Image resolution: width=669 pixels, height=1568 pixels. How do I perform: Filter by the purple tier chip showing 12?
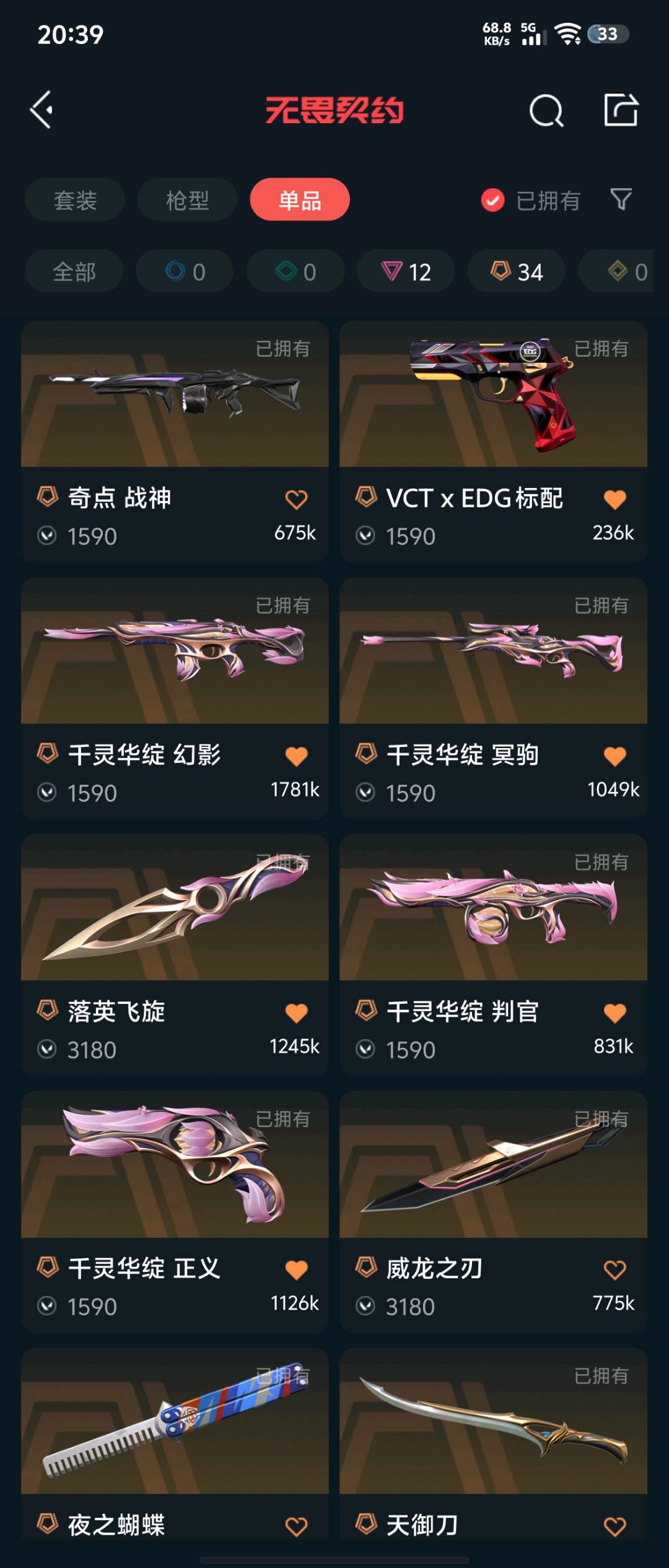click(x=406, y=271)
